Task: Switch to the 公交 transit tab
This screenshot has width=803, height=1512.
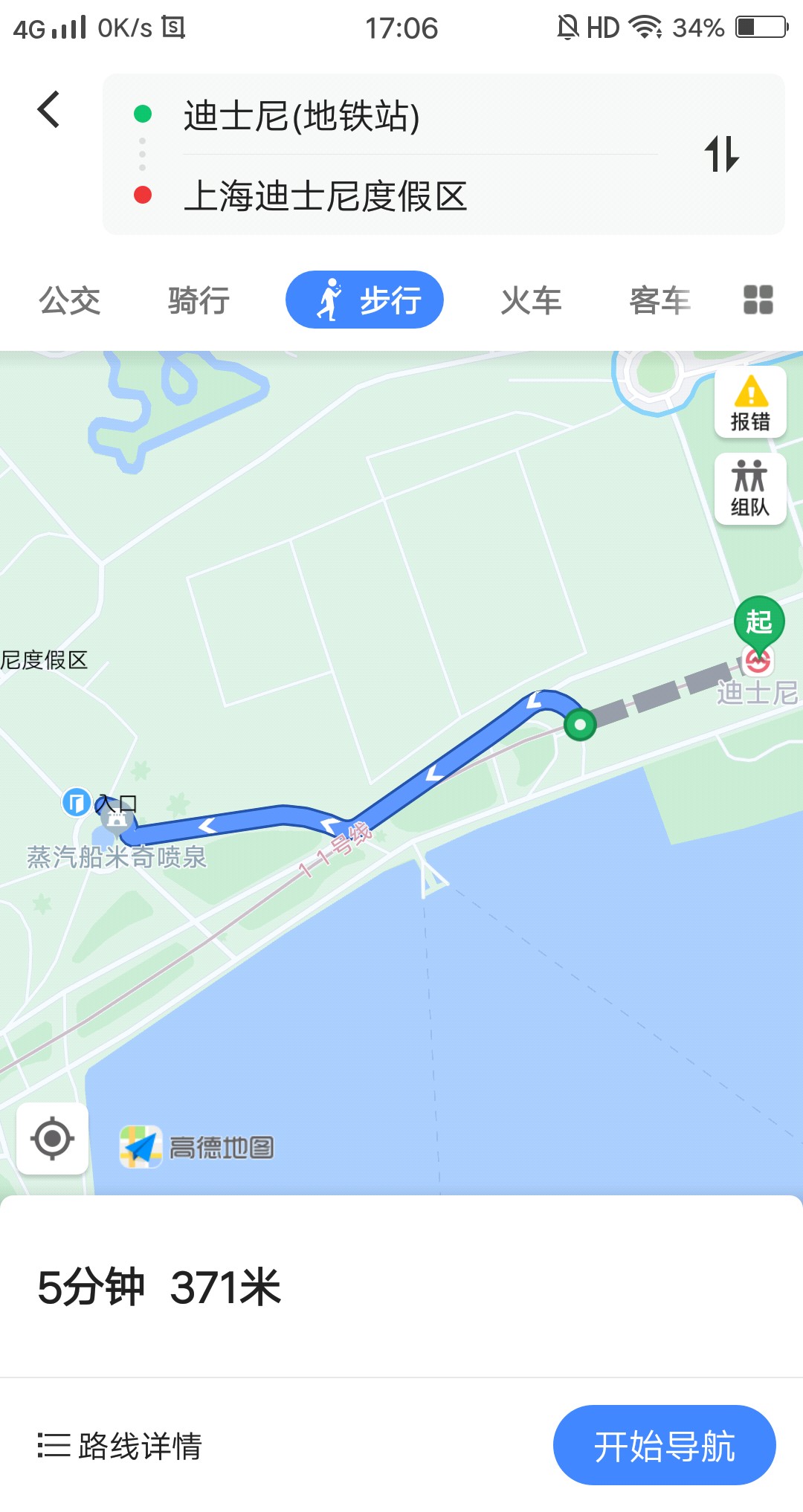Action: click(x=70, y=300)
